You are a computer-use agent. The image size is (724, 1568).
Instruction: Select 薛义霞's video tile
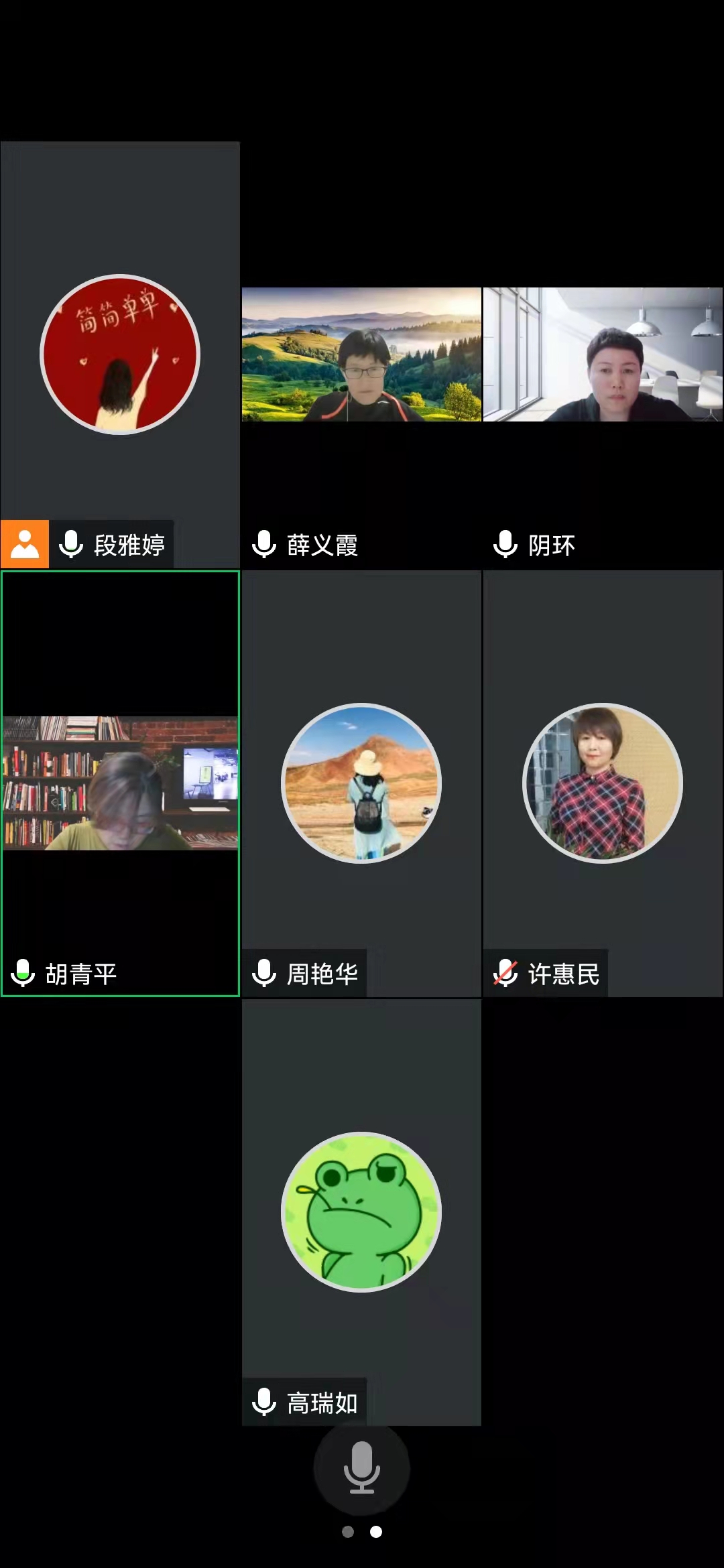point(361,354)
